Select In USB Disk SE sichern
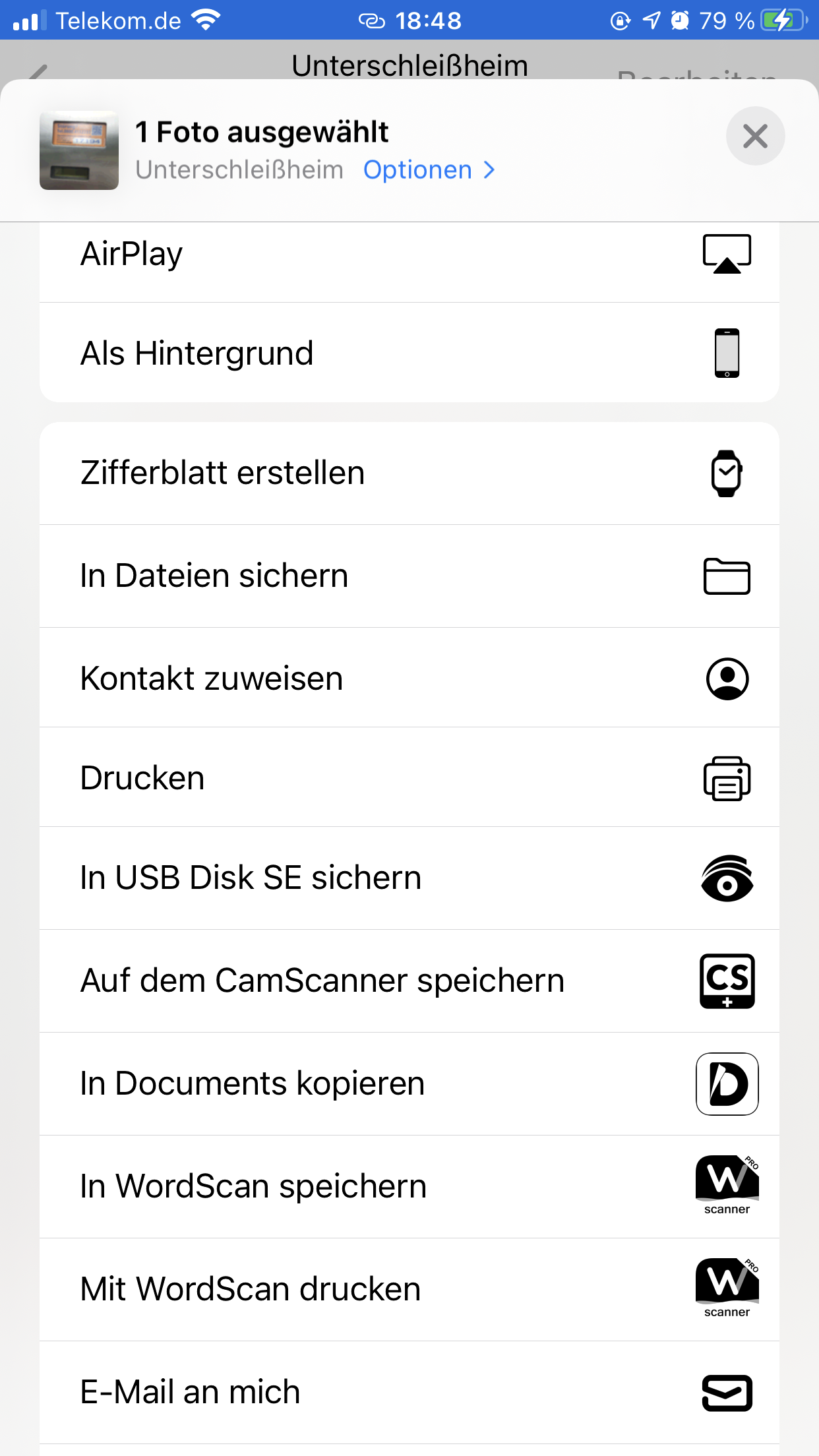Screen dimensions: 819x1456 click(x=409, y=878)
